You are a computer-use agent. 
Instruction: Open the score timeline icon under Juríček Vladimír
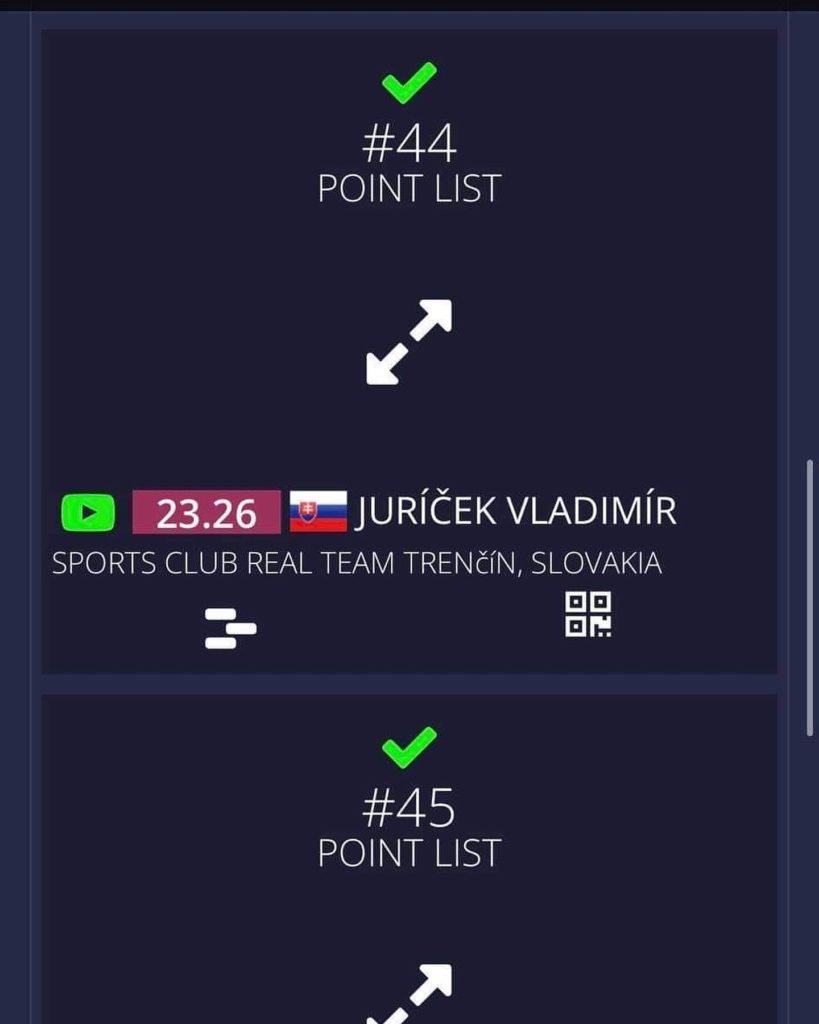[230, 628]
